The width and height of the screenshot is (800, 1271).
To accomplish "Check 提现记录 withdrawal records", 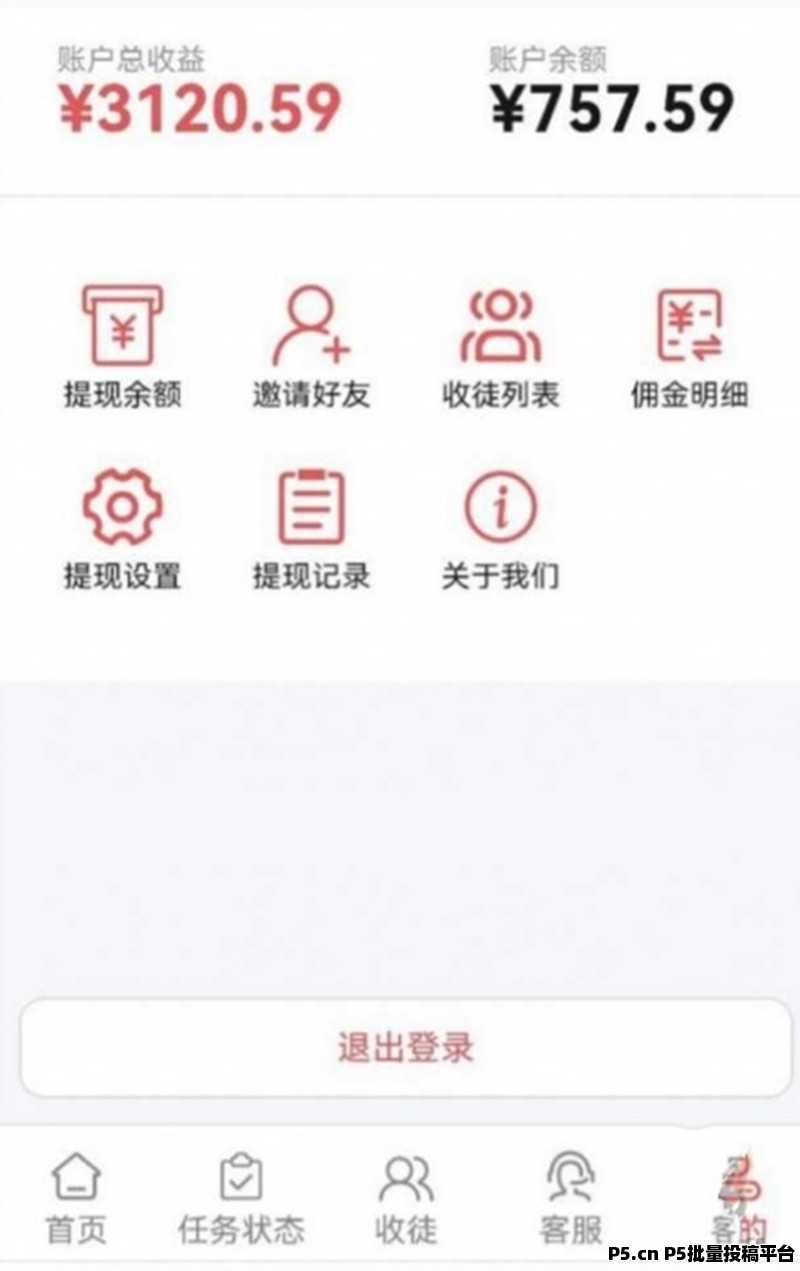I will tap(311, 527).
